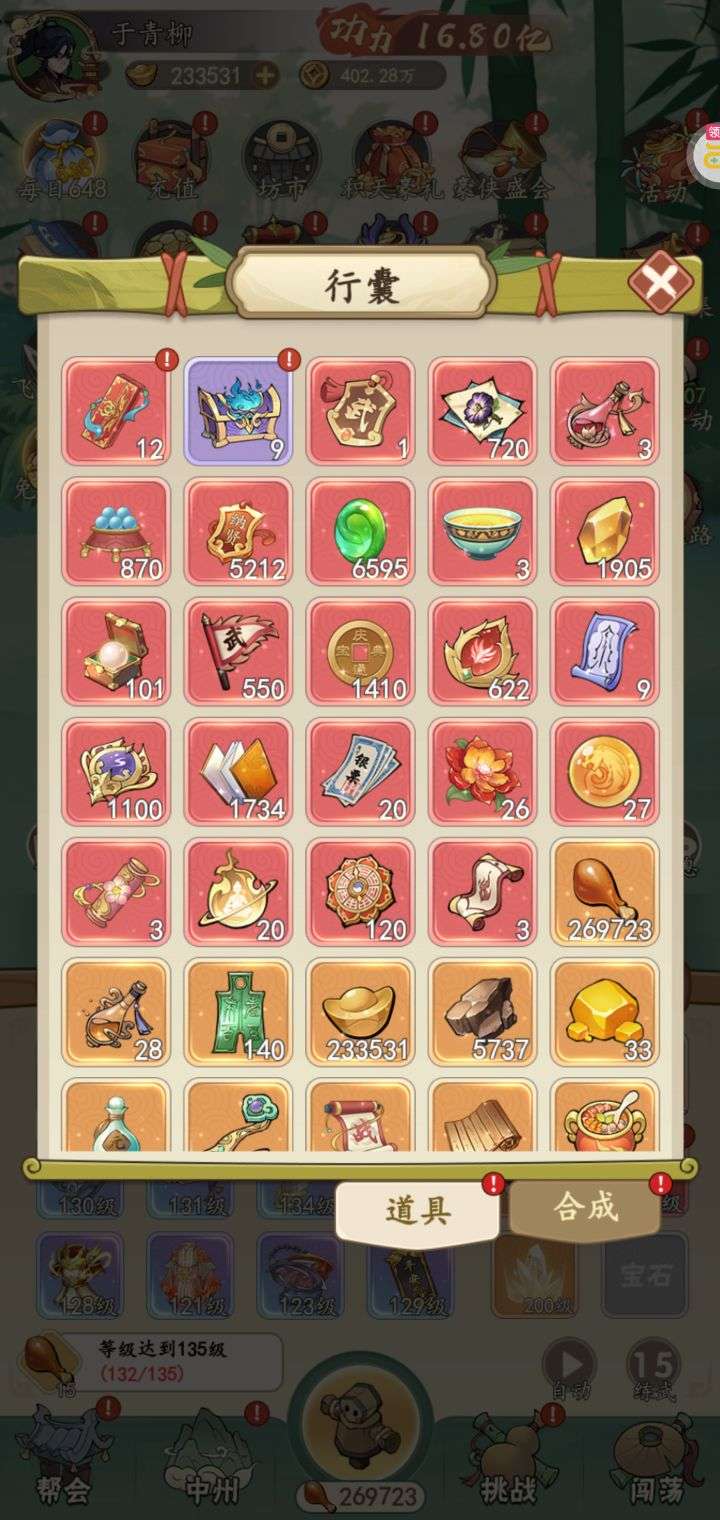Select the books item showing 1734
720x1520 pixels.
point(238,771)
